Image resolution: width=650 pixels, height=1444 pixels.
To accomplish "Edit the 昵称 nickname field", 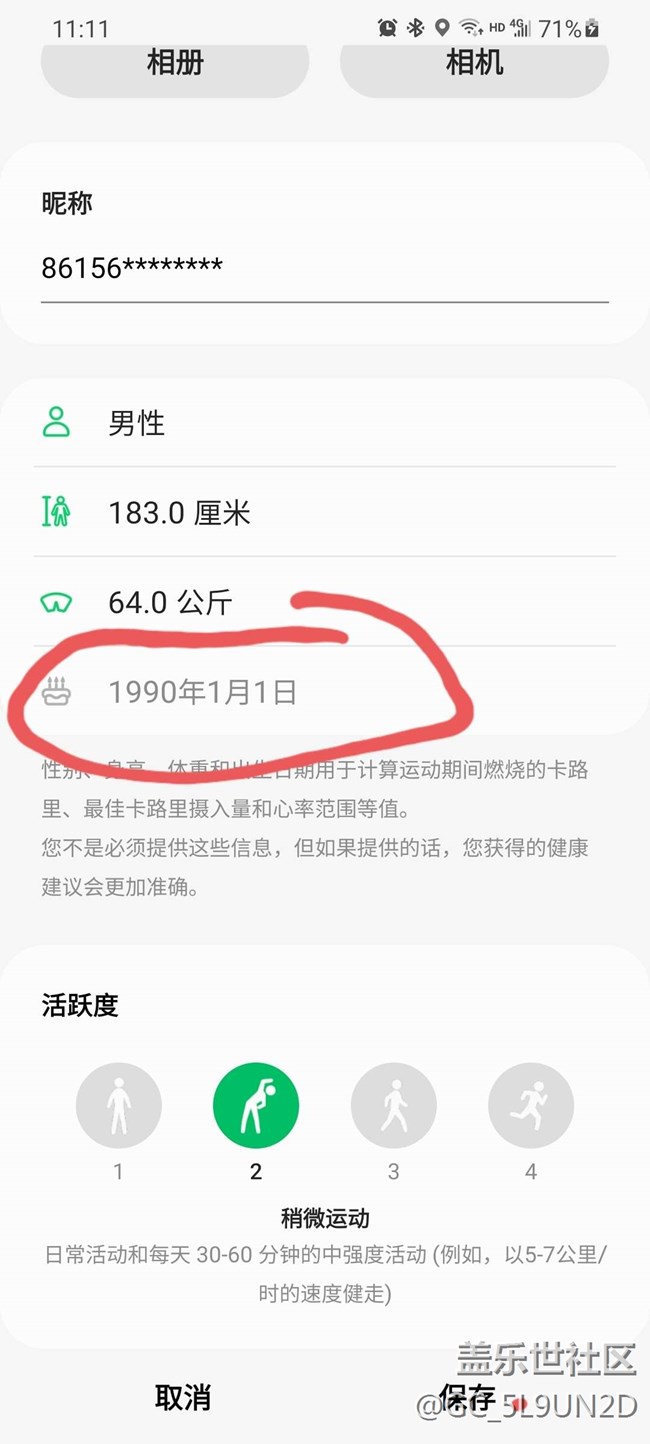I will click(324, 268).
